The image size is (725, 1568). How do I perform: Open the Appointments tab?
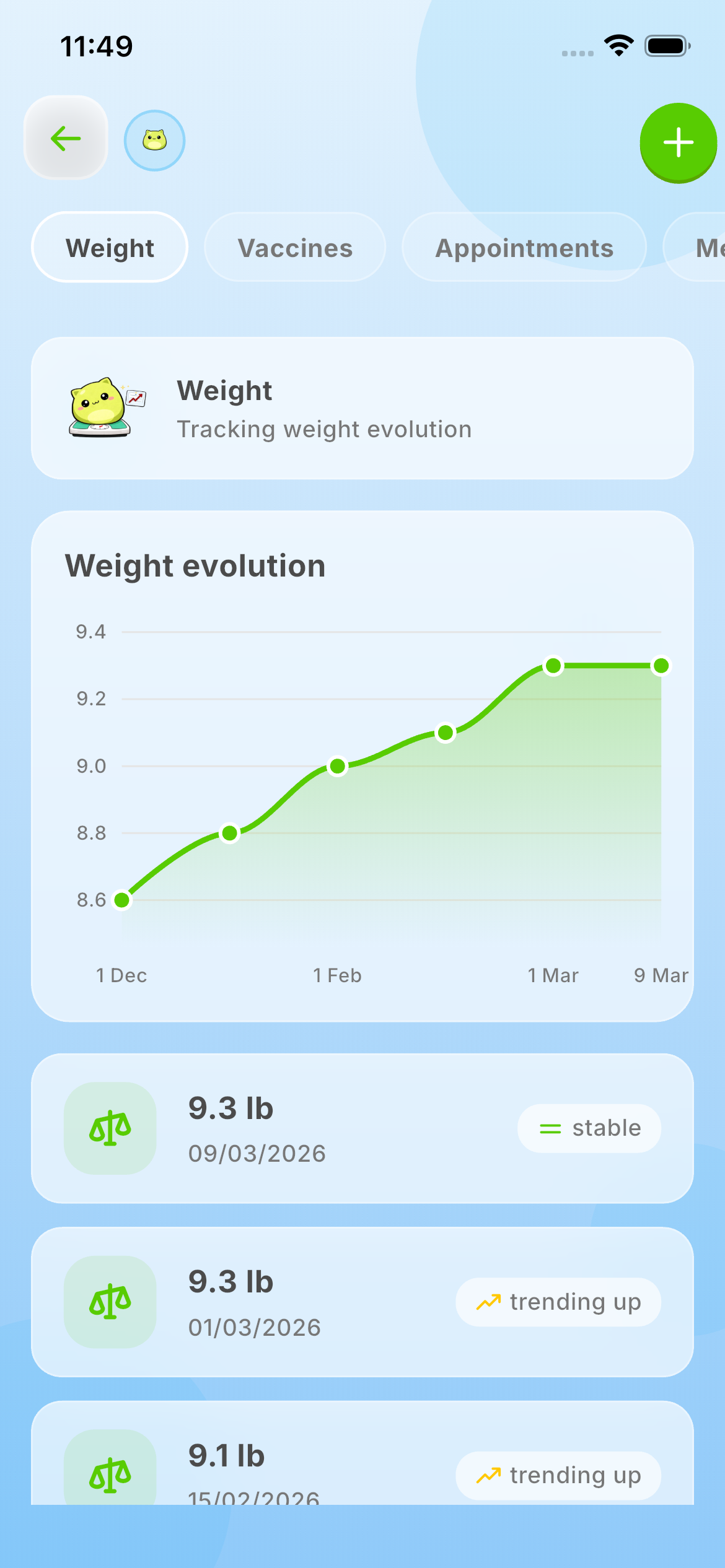point(524,247)
